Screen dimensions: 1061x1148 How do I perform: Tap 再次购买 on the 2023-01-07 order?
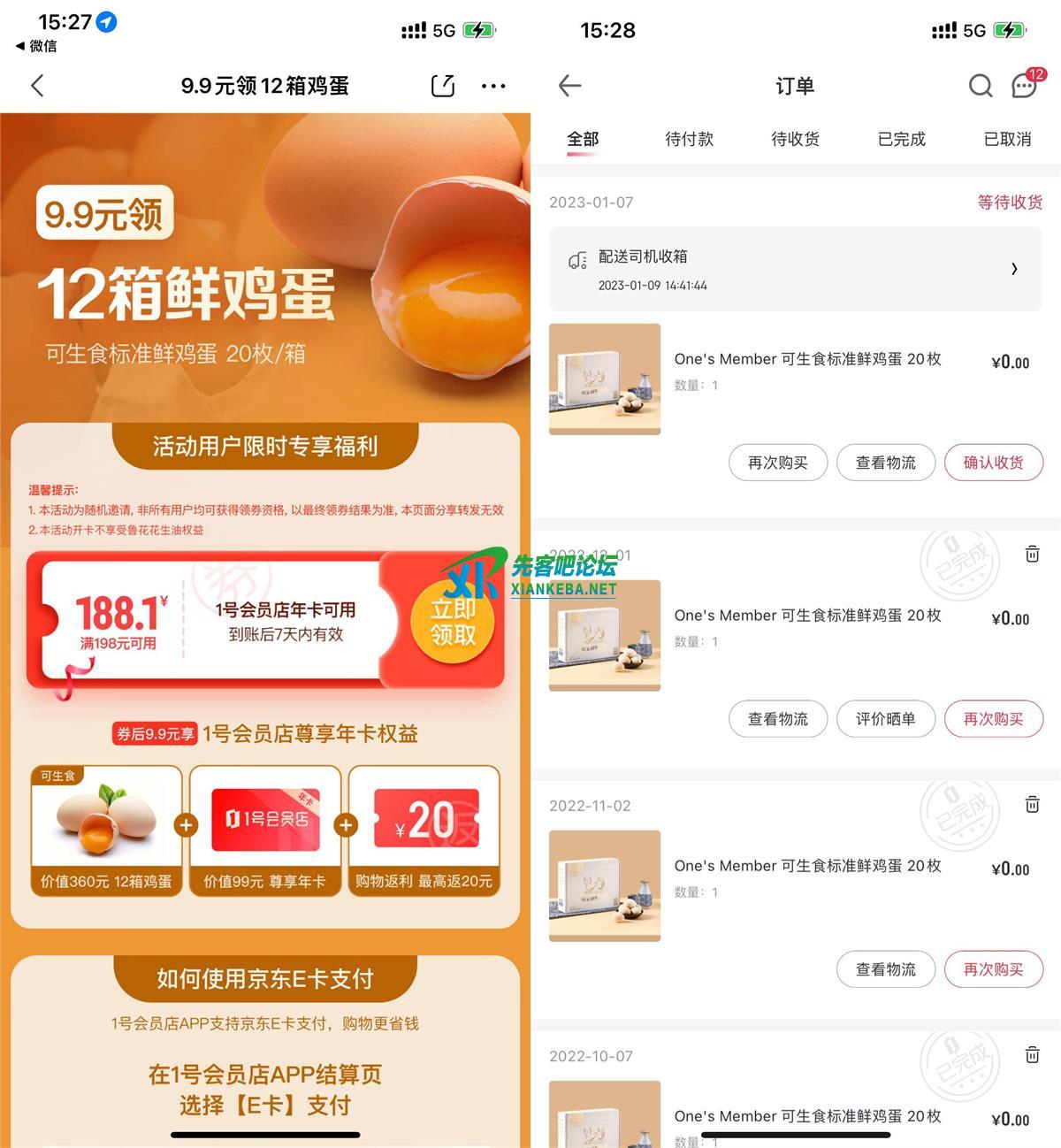tap(777, 463)
